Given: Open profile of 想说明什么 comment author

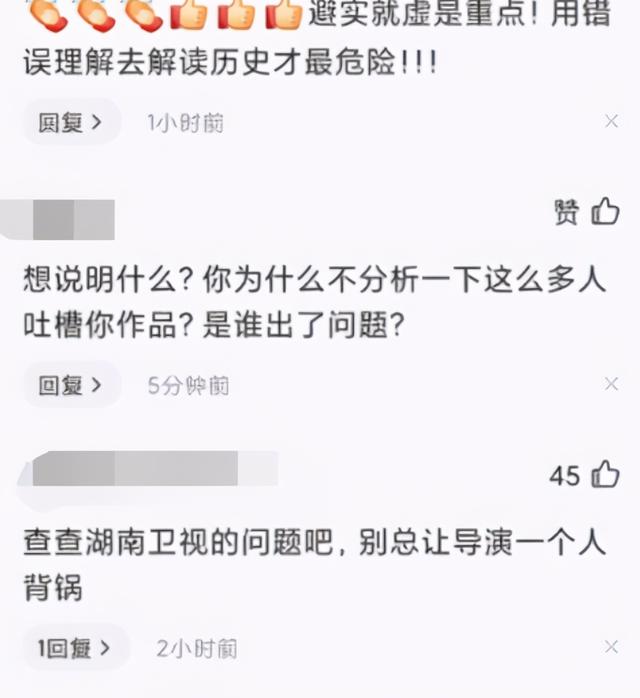Looking at the screenshot, I should point(70,219).
